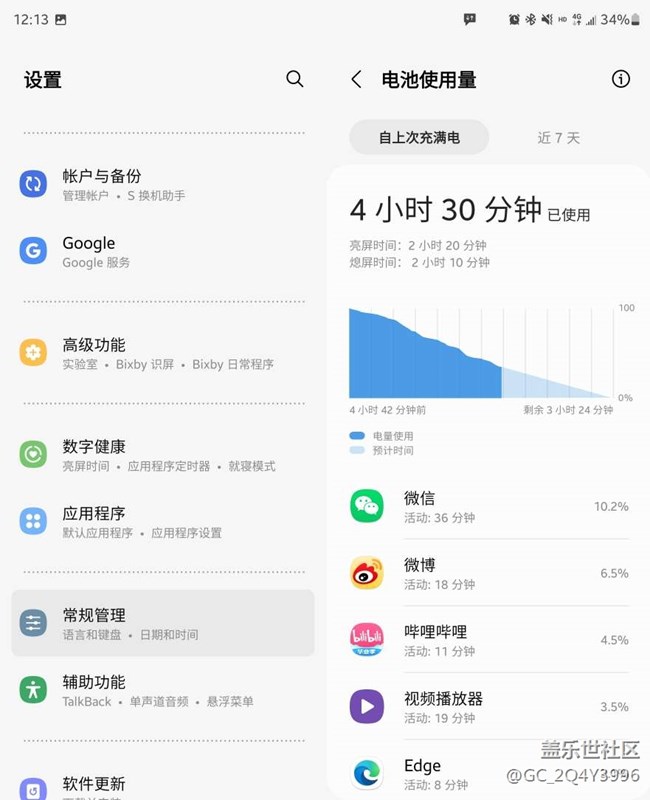650x800 pixels.
Task: Go back from 电池使用量 screen
Action: point(357,80)
